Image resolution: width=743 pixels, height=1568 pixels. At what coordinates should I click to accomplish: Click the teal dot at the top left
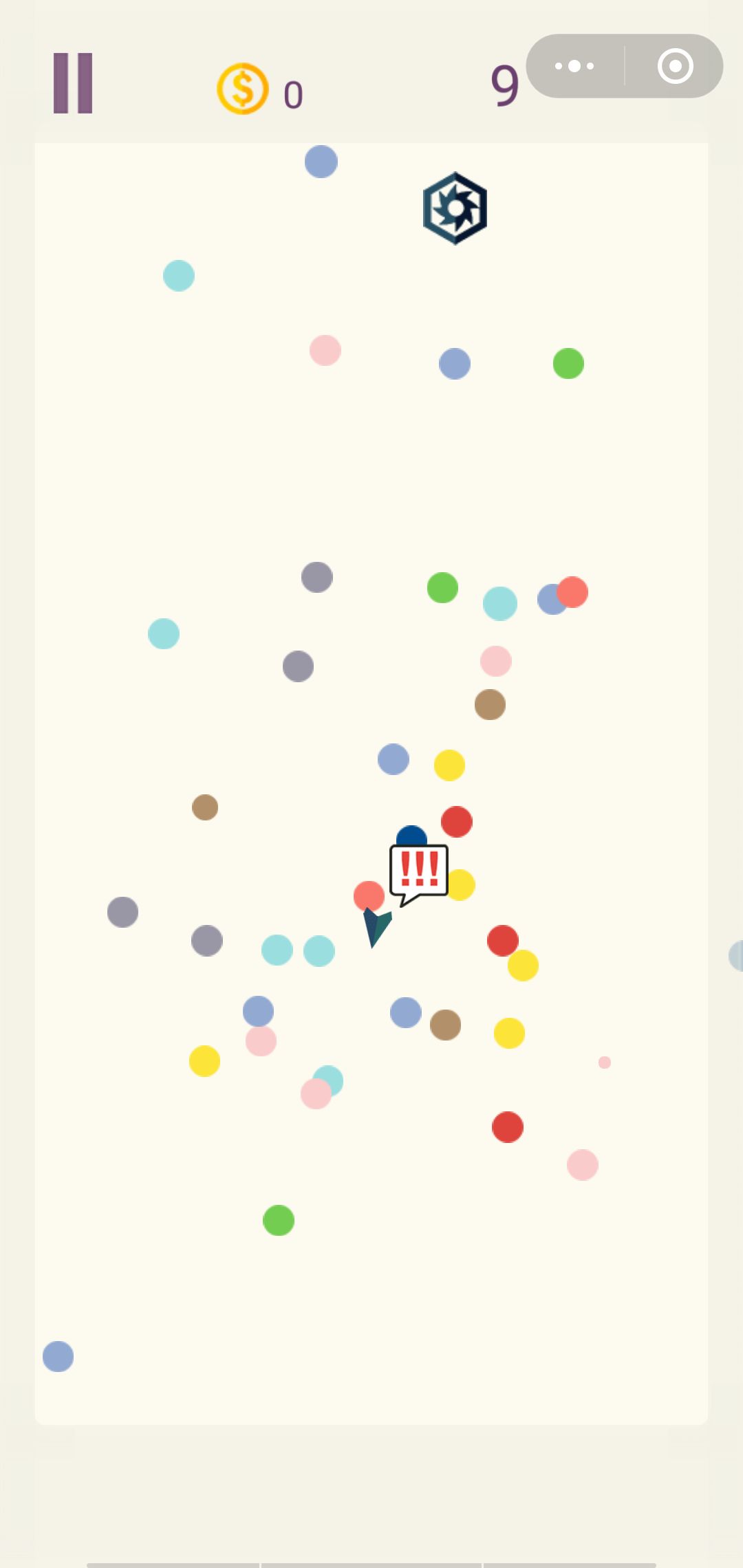point(178,275)
